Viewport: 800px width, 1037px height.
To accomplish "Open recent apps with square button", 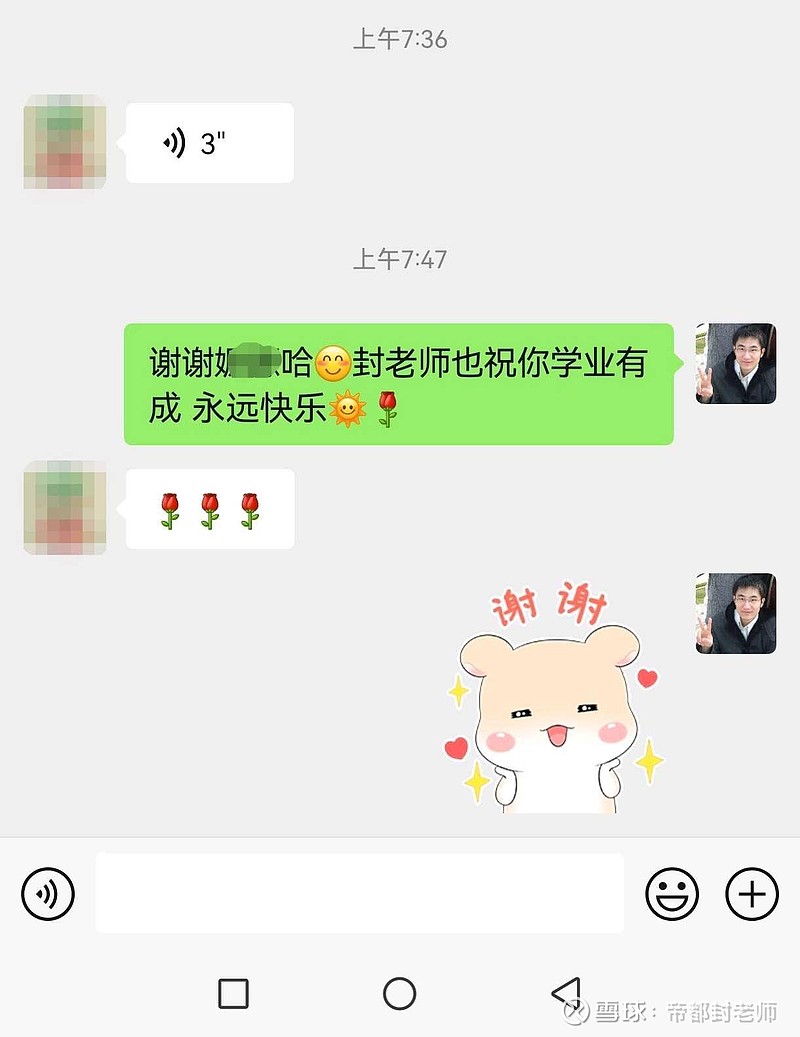I will pos(232,993).
